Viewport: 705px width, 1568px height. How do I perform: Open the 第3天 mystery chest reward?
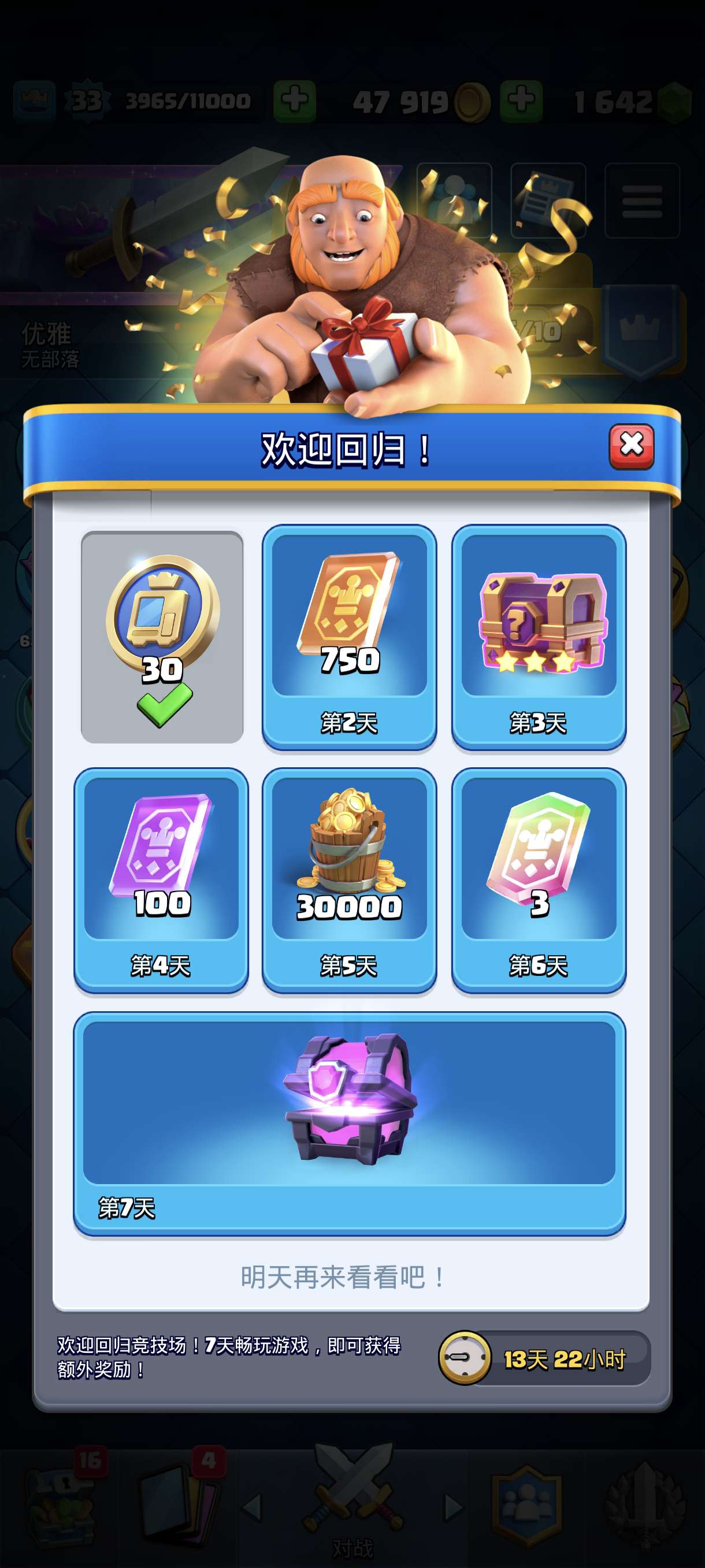click(x=539, y=636)
